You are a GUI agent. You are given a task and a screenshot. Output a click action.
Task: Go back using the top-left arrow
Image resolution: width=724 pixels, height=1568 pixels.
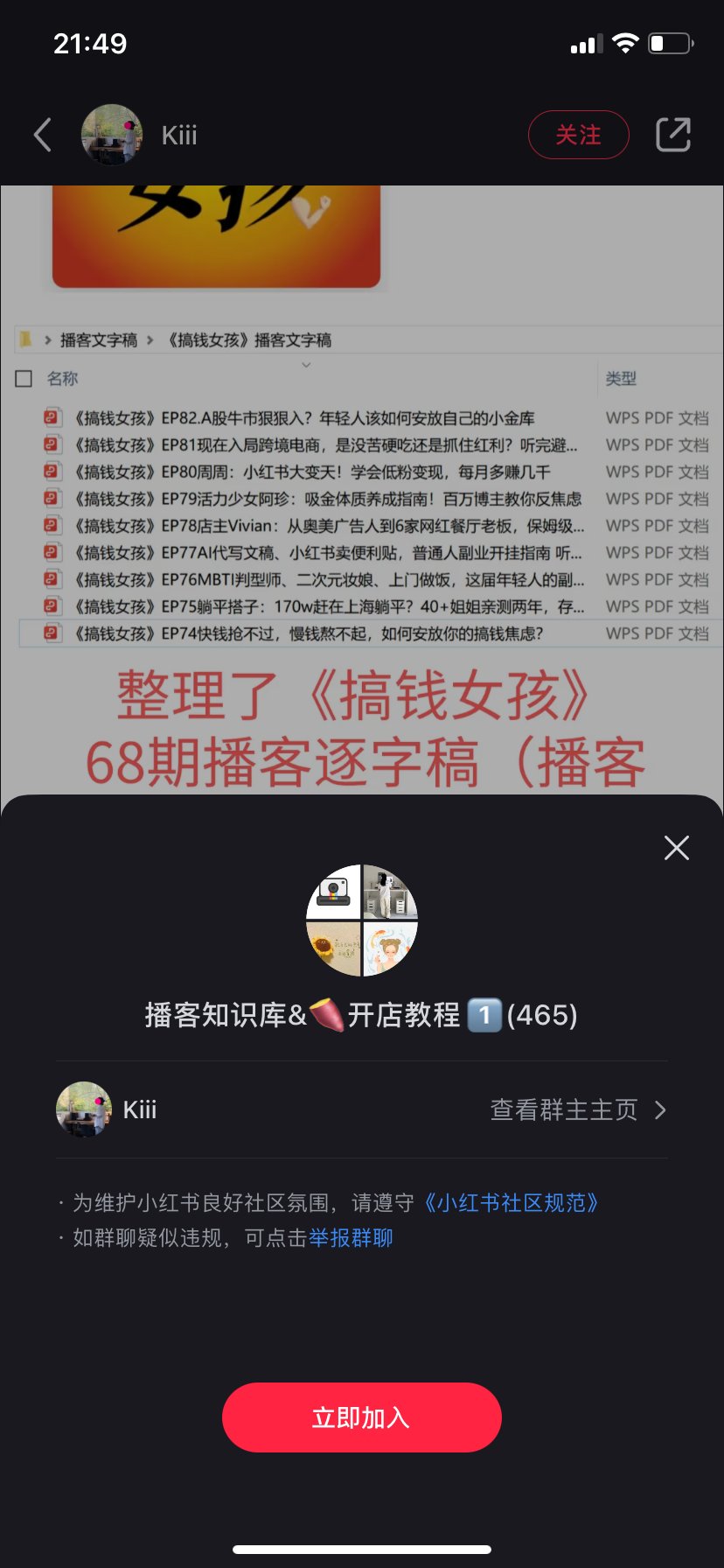[x=42, y=135]
